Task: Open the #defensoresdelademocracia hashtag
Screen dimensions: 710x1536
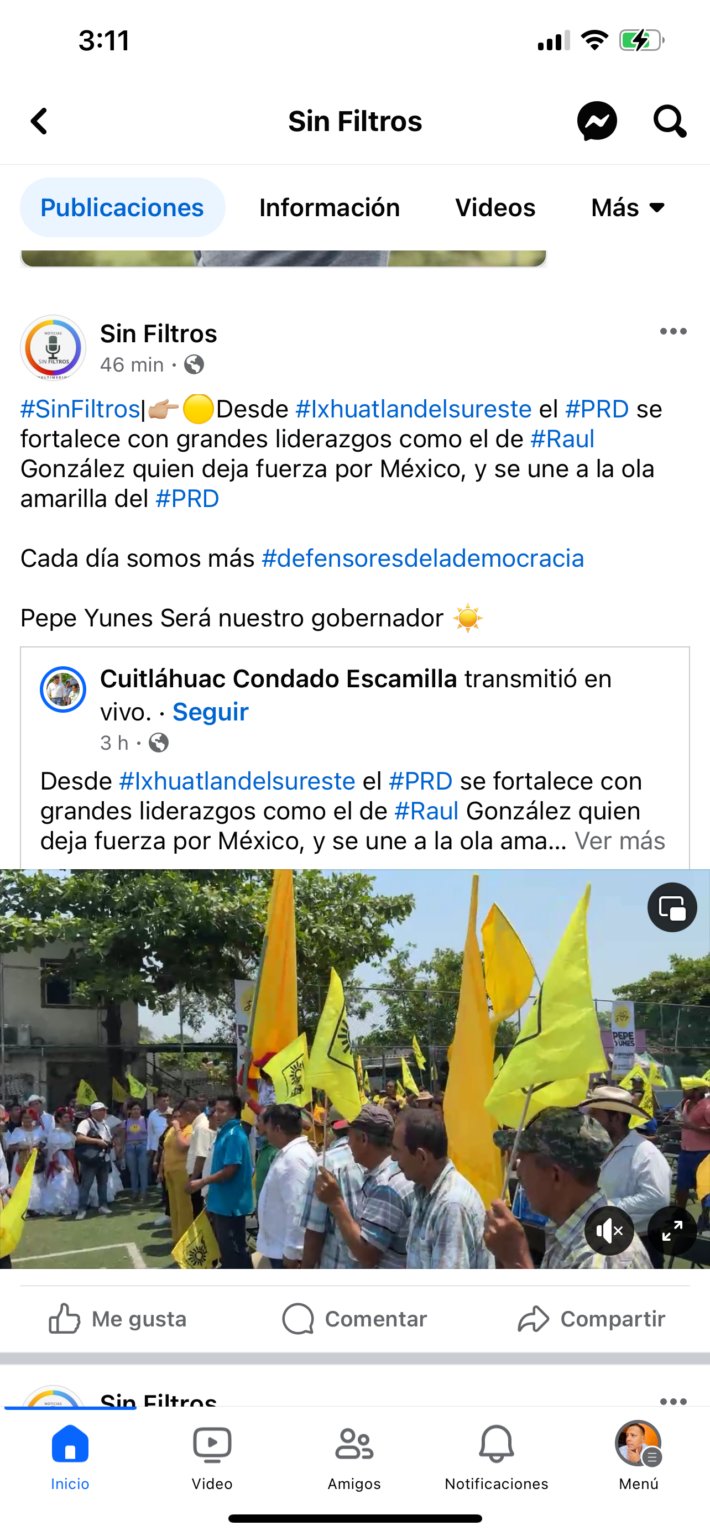Action: click(x=423, y=558)
